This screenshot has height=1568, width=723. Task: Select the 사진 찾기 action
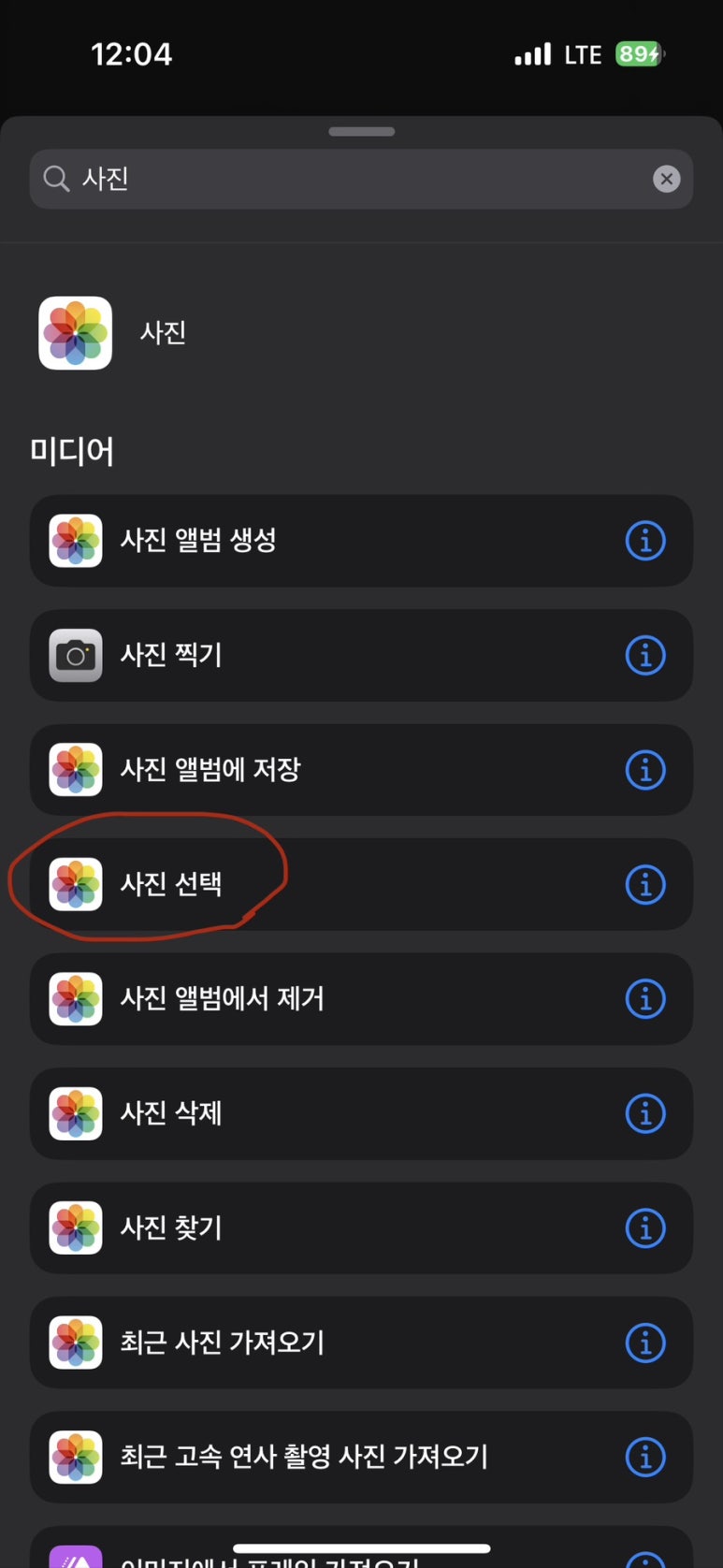pos(361,1227)
